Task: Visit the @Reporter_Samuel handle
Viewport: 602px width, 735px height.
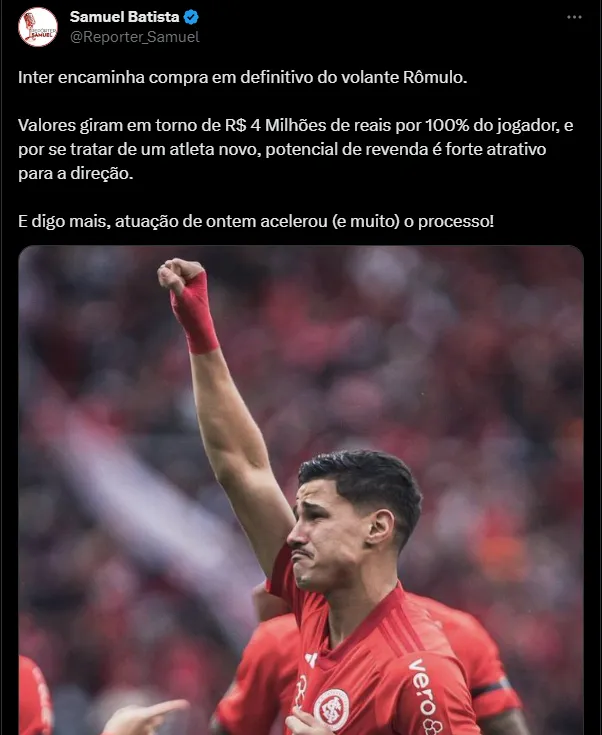Action: [134, 37]
